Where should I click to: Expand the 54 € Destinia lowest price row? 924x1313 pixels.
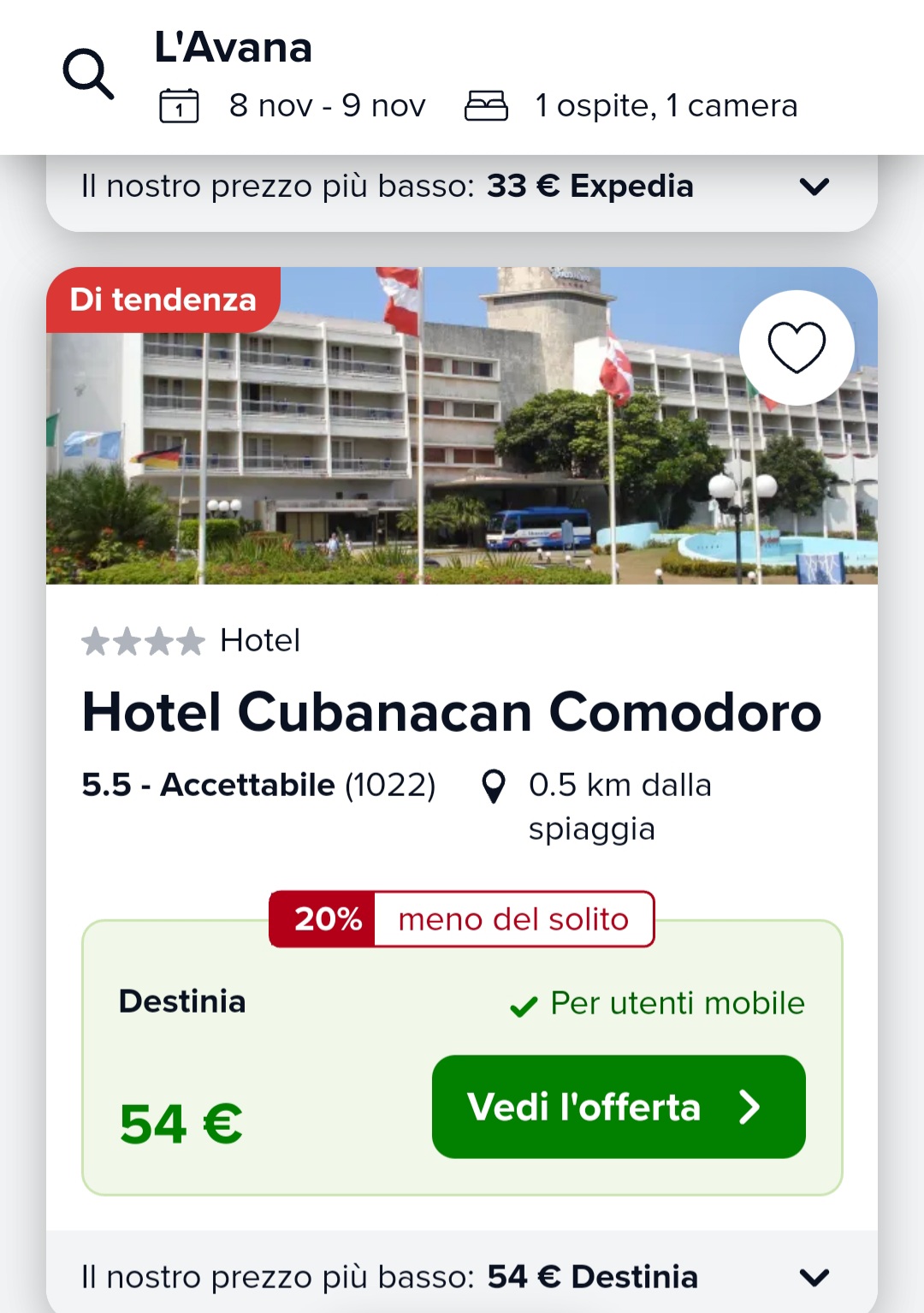click(x=814, y=1277)
